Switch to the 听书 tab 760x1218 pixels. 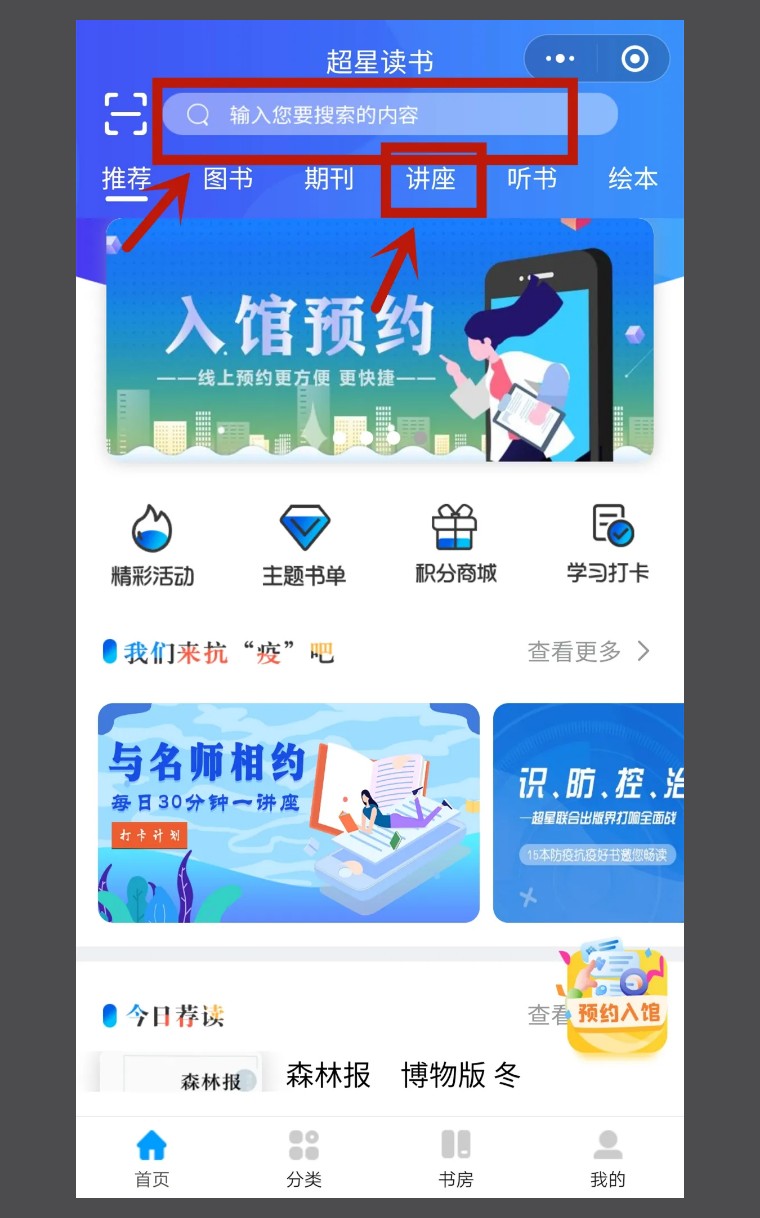tap(532, 179)
